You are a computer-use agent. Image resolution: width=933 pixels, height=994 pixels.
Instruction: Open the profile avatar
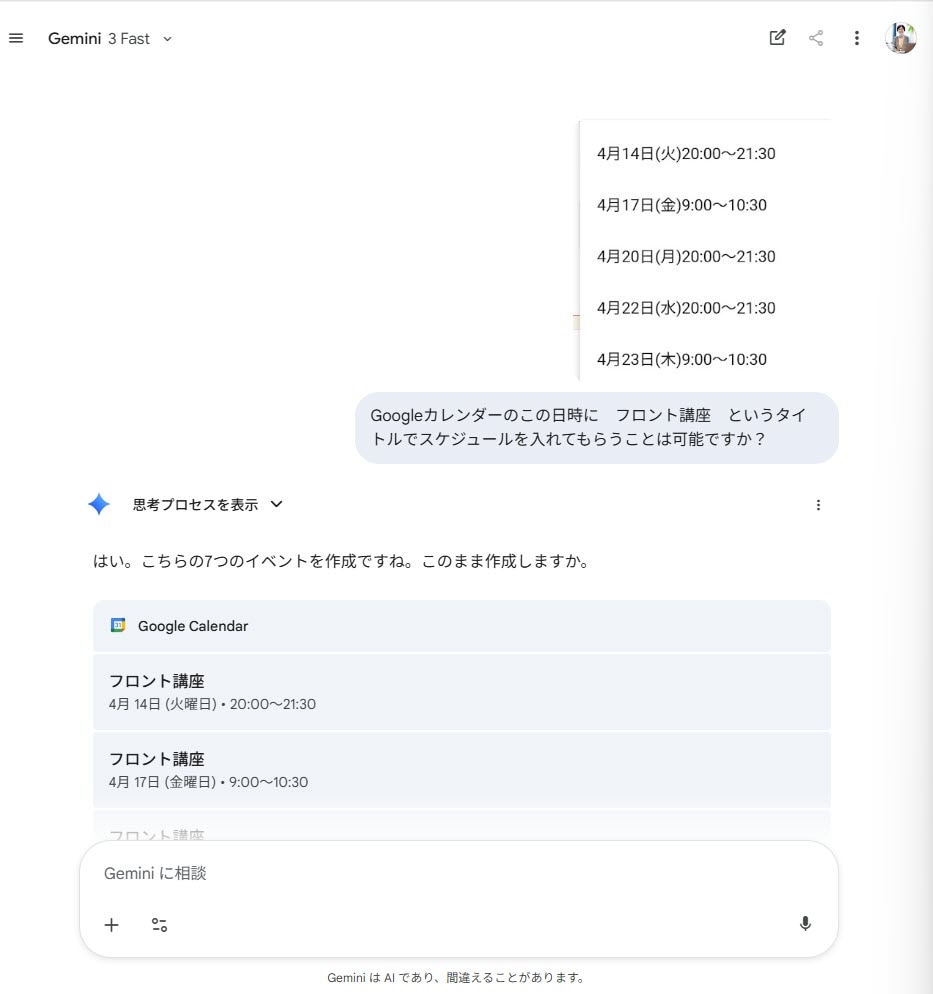[x=900, y=38]
